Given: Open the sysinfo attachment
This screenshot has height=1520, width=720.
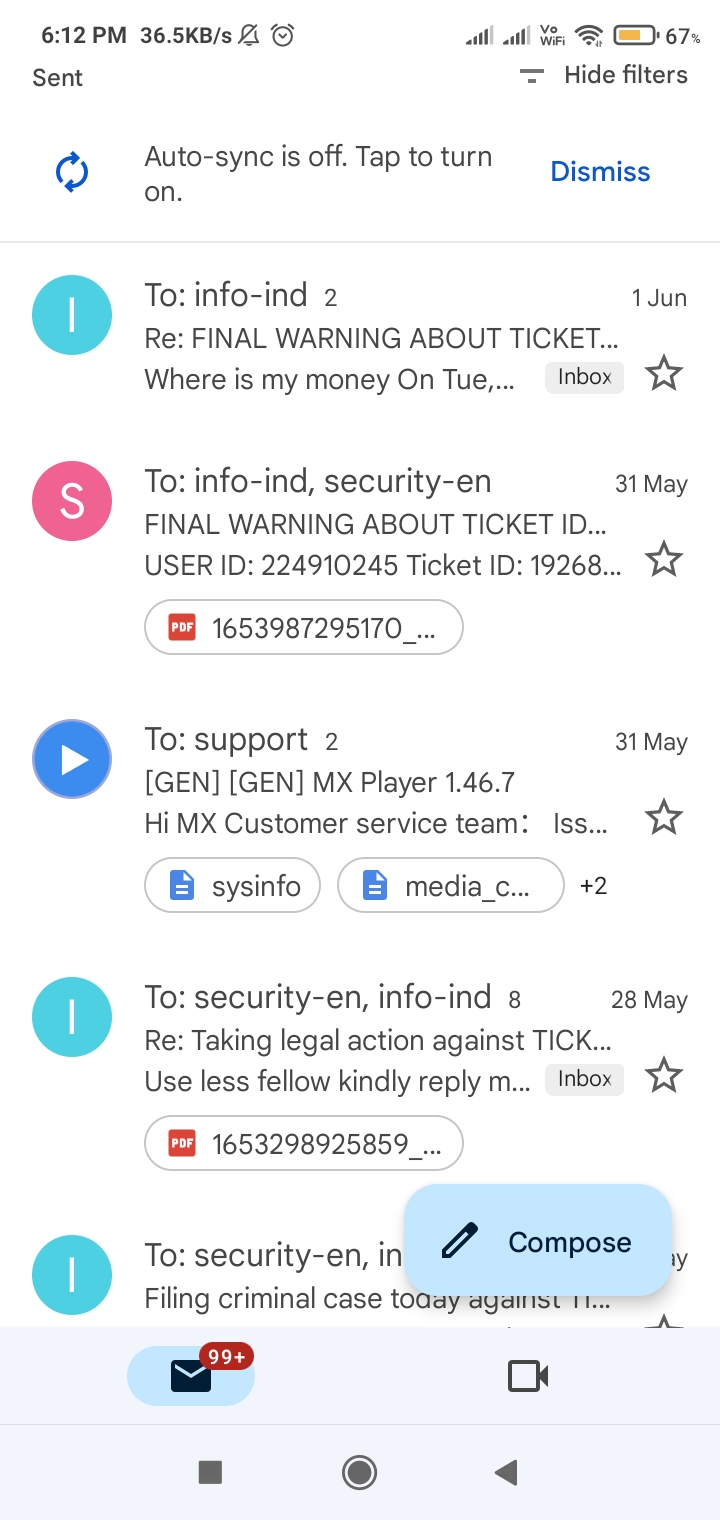Looking at the screenshot, I should click(233, 886).
